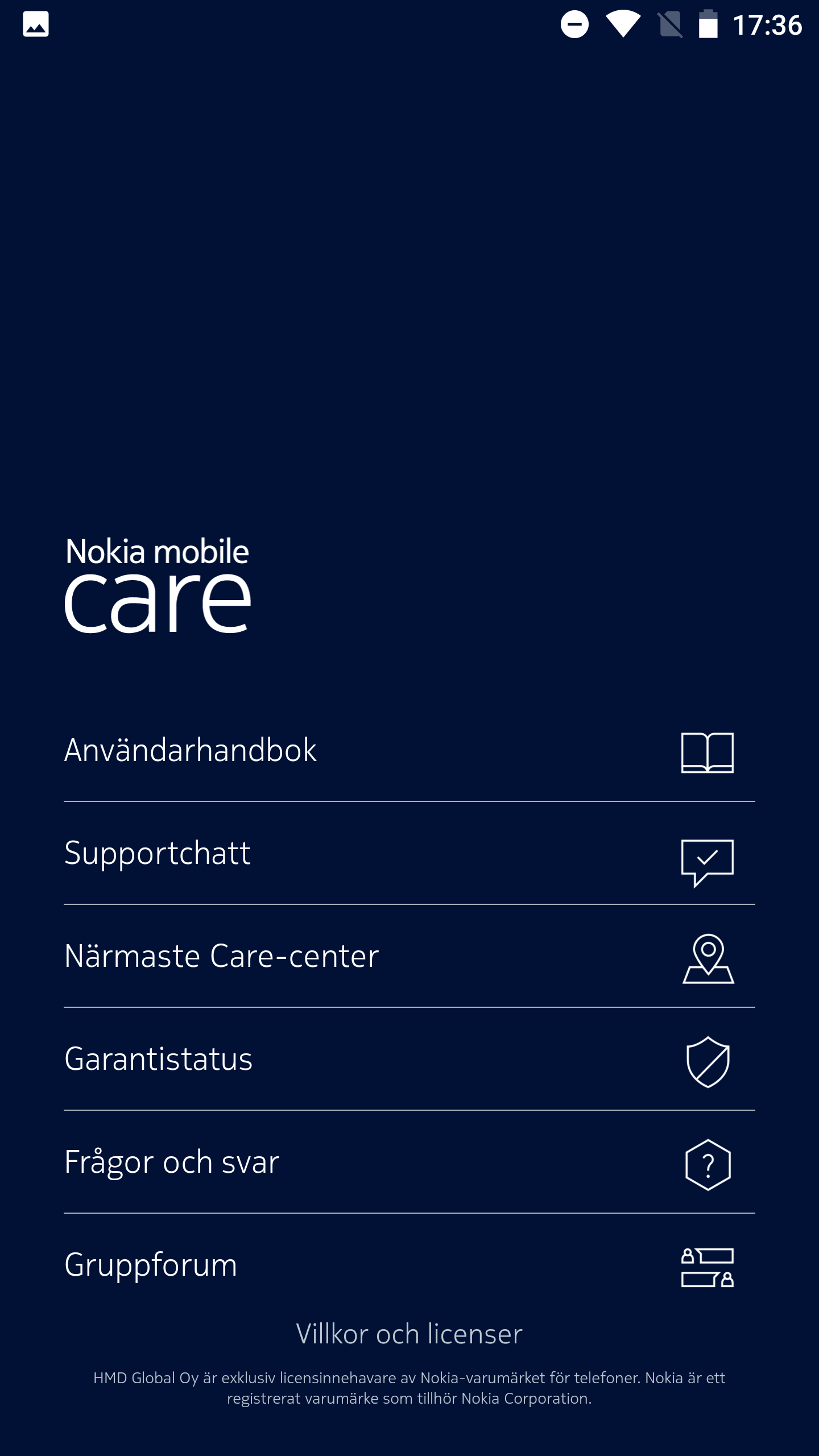Screen dimensions: 819x1456
Task: View Villkor och licenser
Action: (409, 1334)
